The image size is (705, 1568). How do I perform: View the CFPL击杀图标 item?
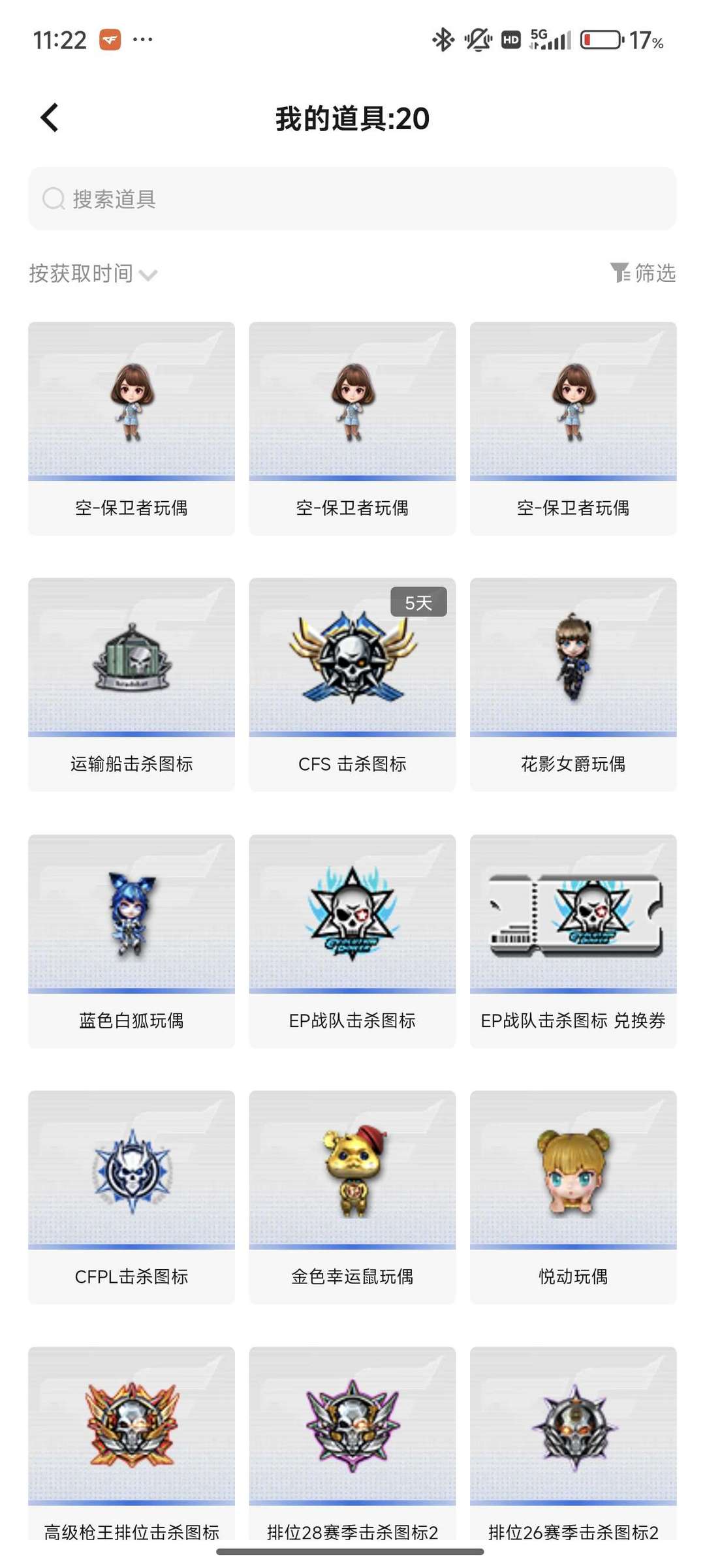[x=131, y=1197]
